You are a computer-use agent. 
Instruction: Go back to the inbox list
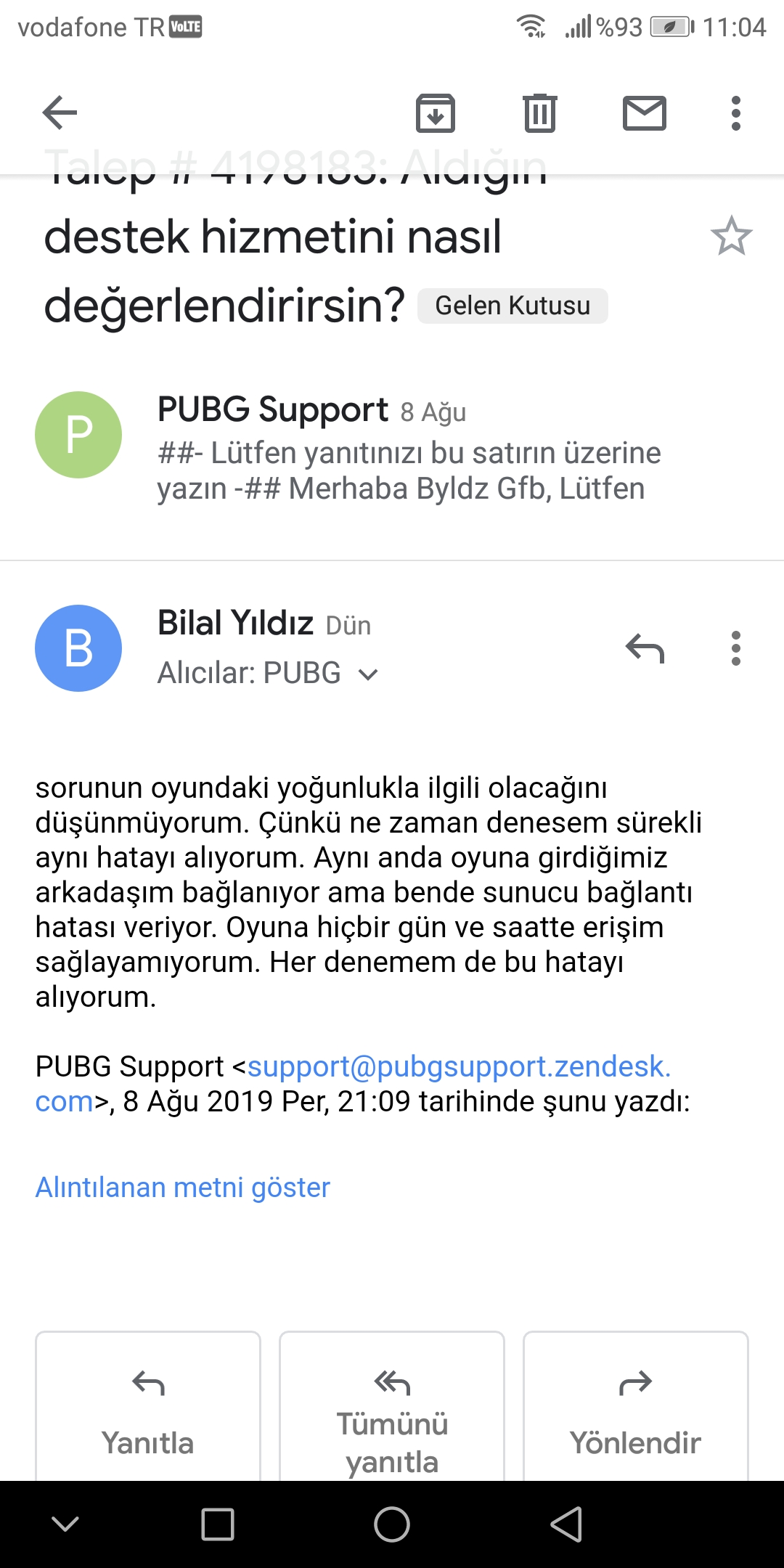pyautogui.click(x=60, y=113)
